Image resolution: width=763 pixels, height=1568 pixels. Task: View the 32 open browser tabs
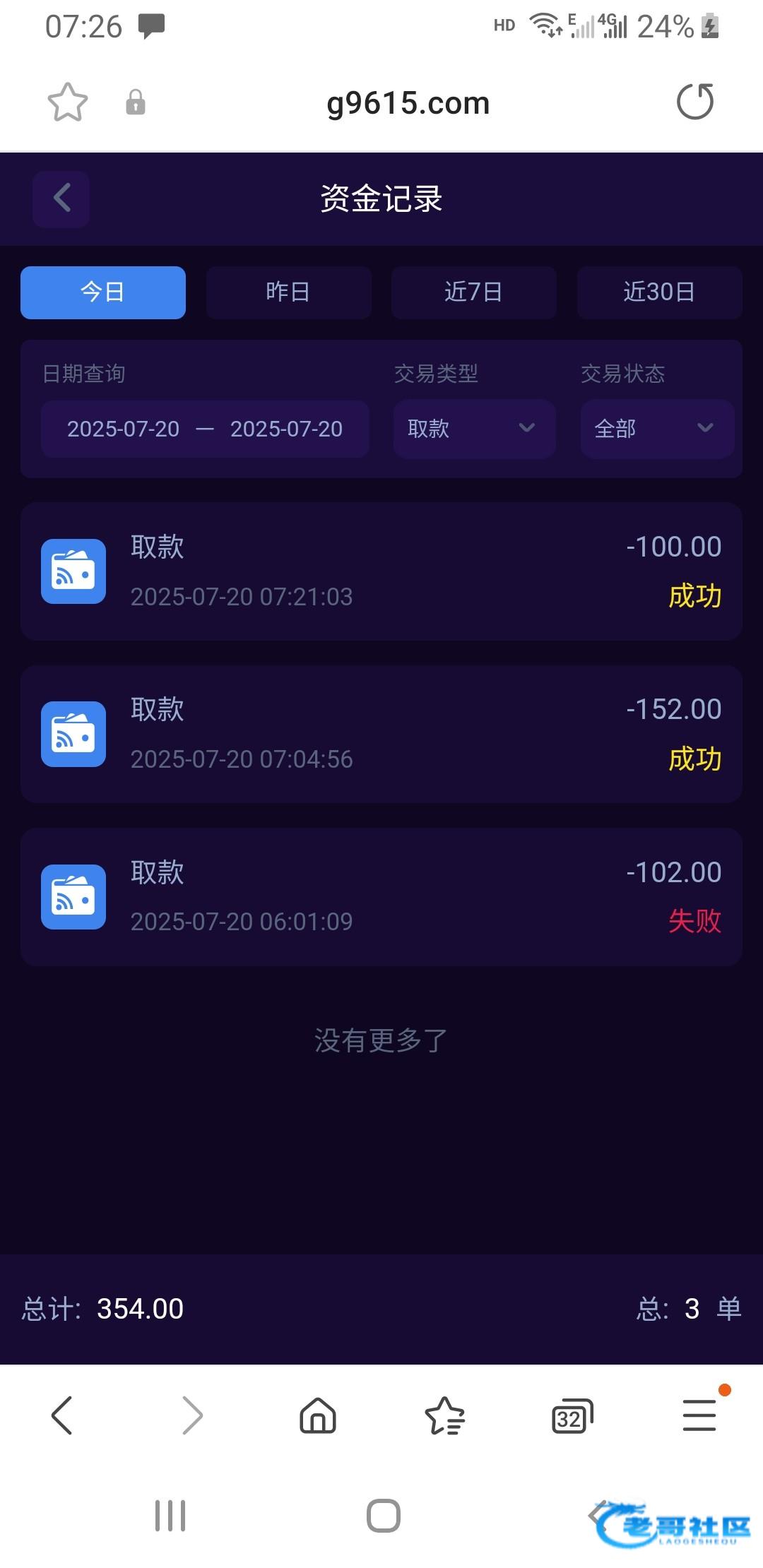[x=572, y=1415]
